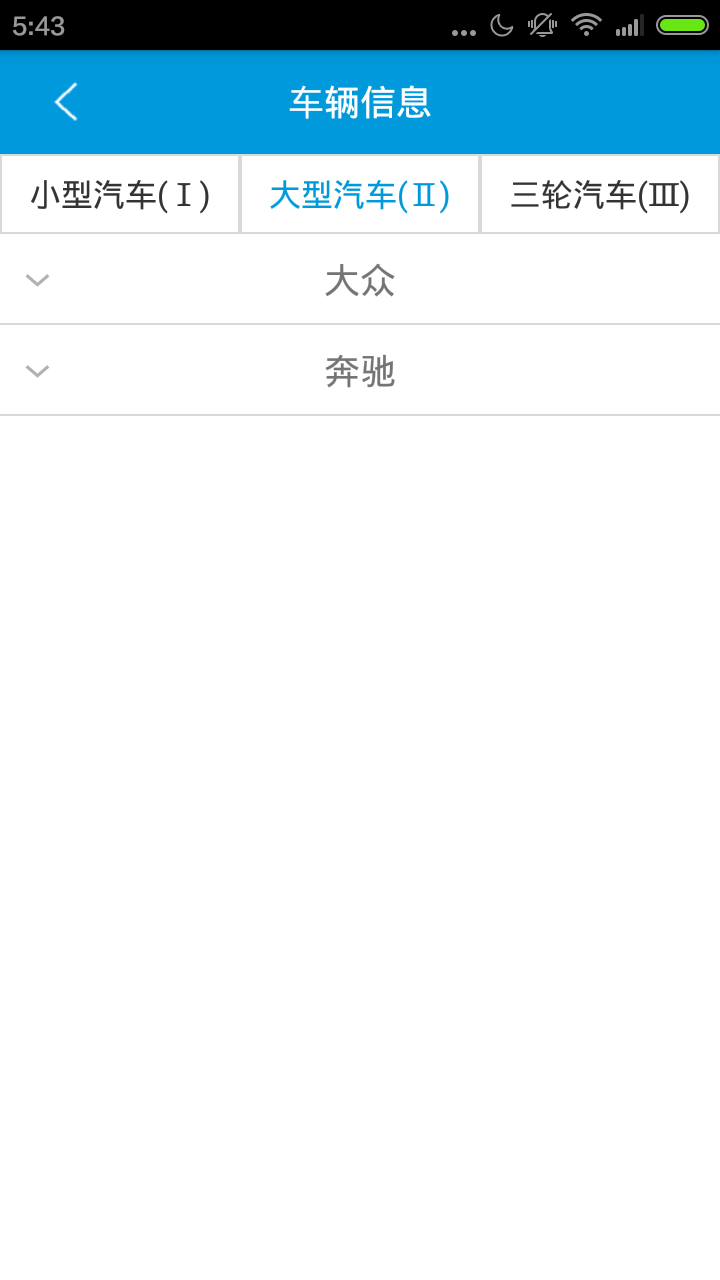
Task: Select the 大型汽车(Ⅱ) tab
Action: pyautogui.click(x=359, y=194)
